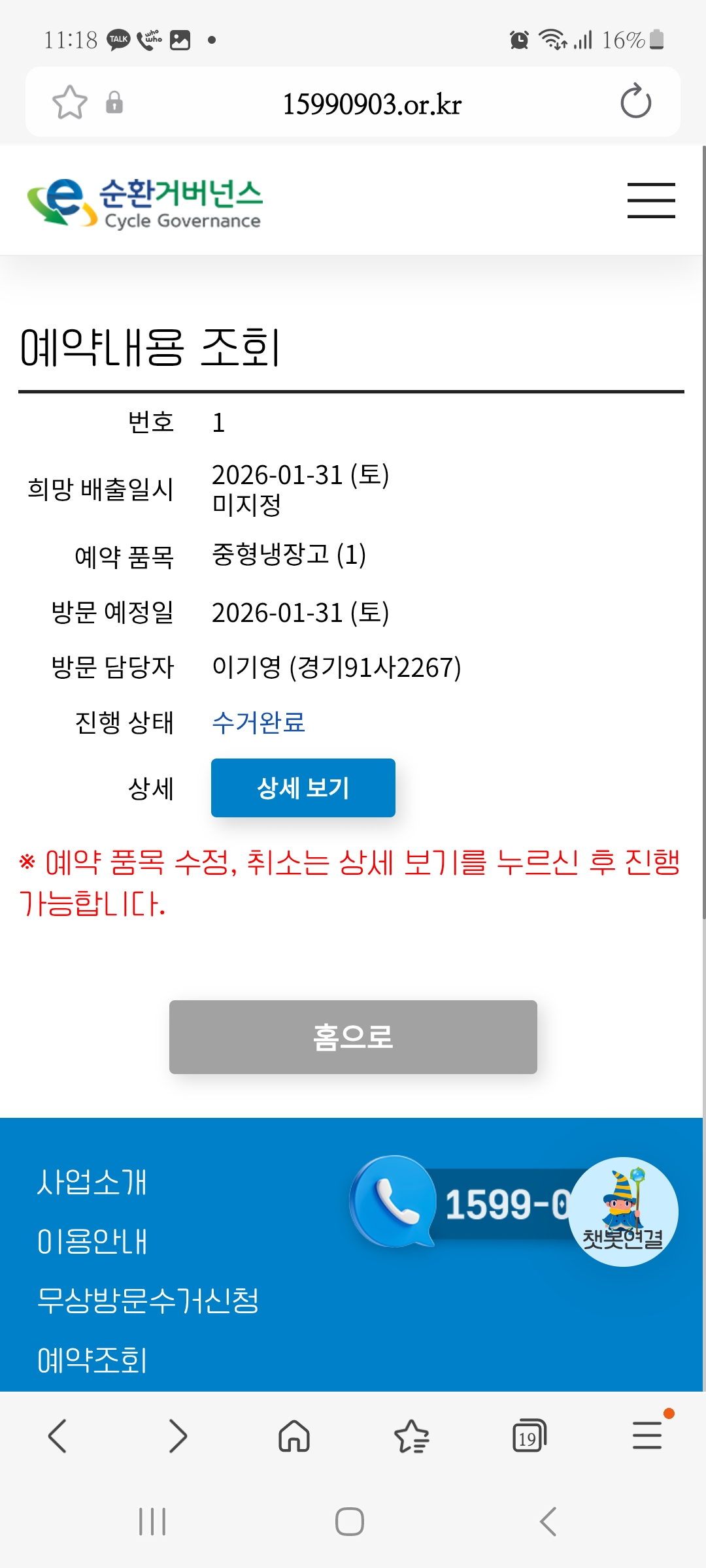Tap the 상세 보기 button
This screenshot has height=1568, width=706.
(x=303, y=788)
